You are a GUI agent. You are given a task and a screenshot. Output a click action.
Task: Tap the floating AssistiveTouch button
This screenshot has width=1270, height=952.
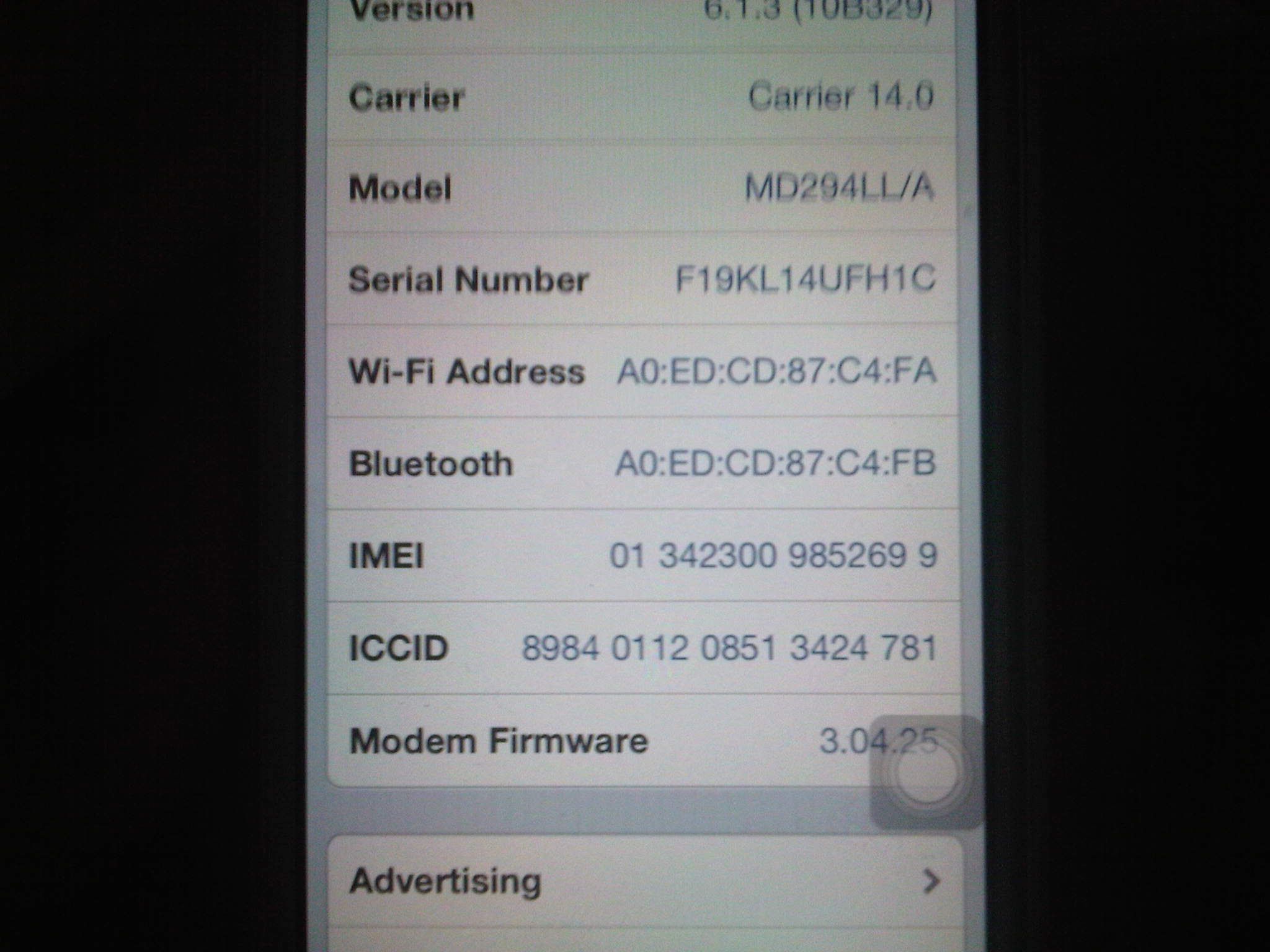coord(926,773)
